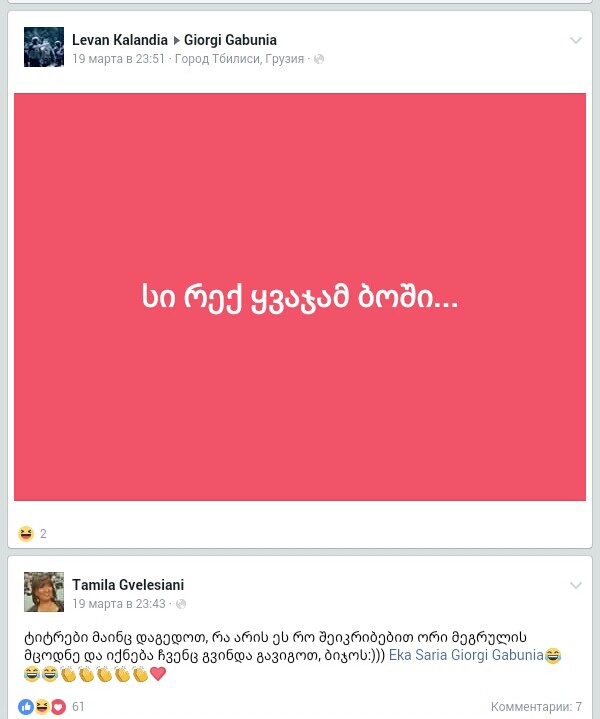
Task: Open the red text post image
Action: (299, 297)
